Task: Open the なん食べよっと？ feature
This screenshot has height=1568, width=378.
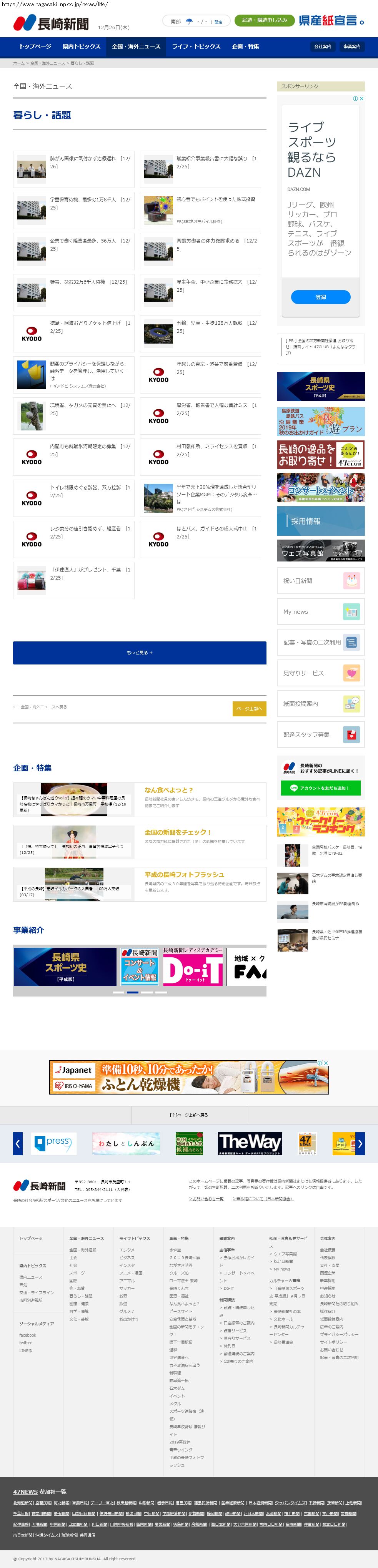Action: click(x=168, y=790)
